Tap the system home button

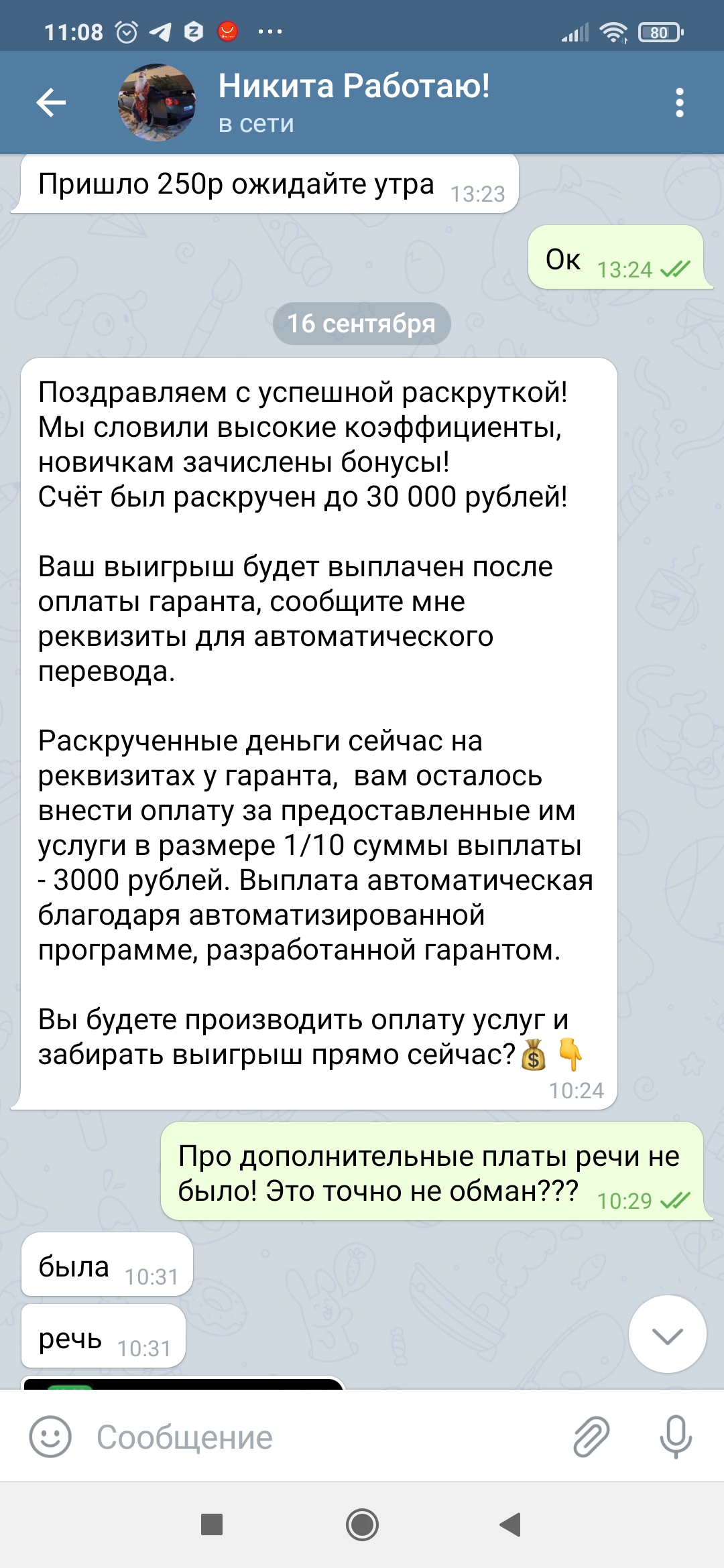[362, 1524]
